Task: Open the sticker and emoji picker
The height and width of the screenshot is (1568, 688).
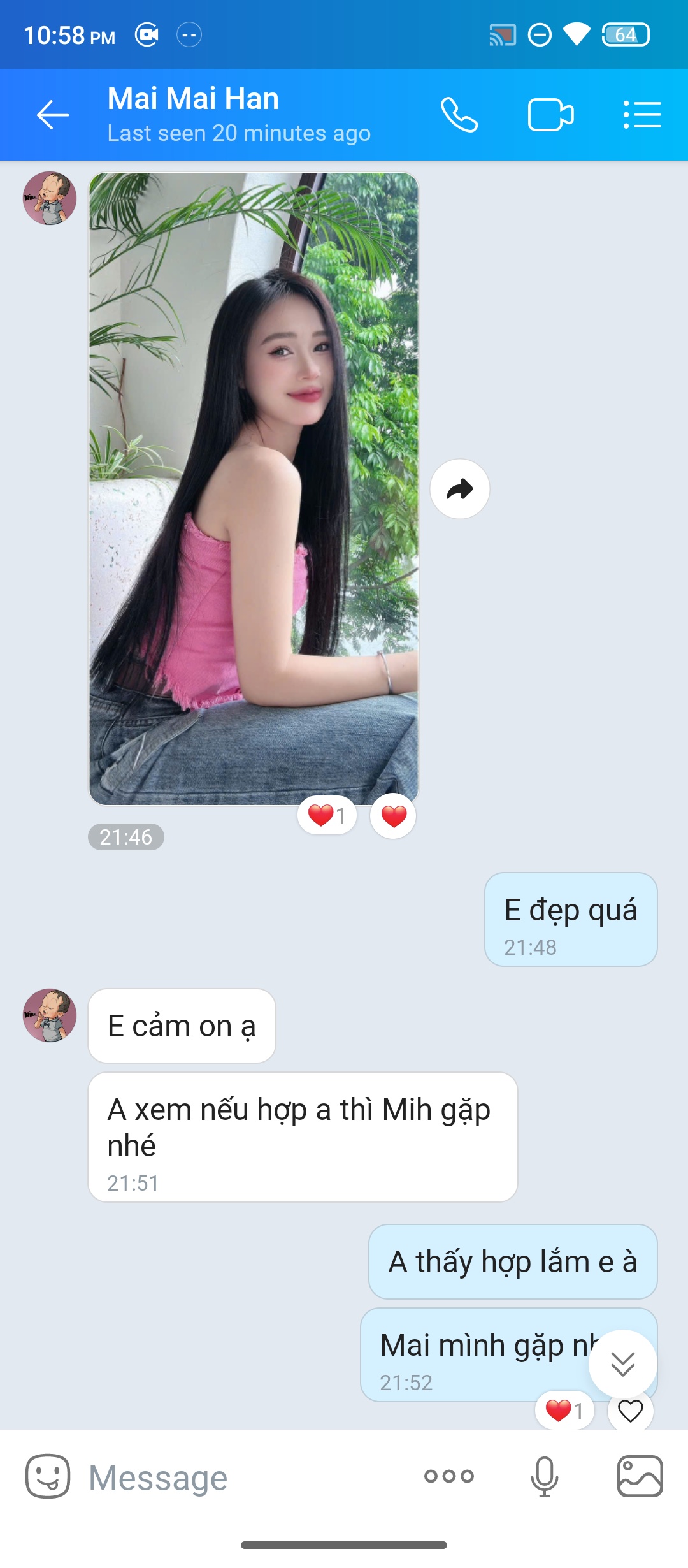Action: coord(48,1476)
